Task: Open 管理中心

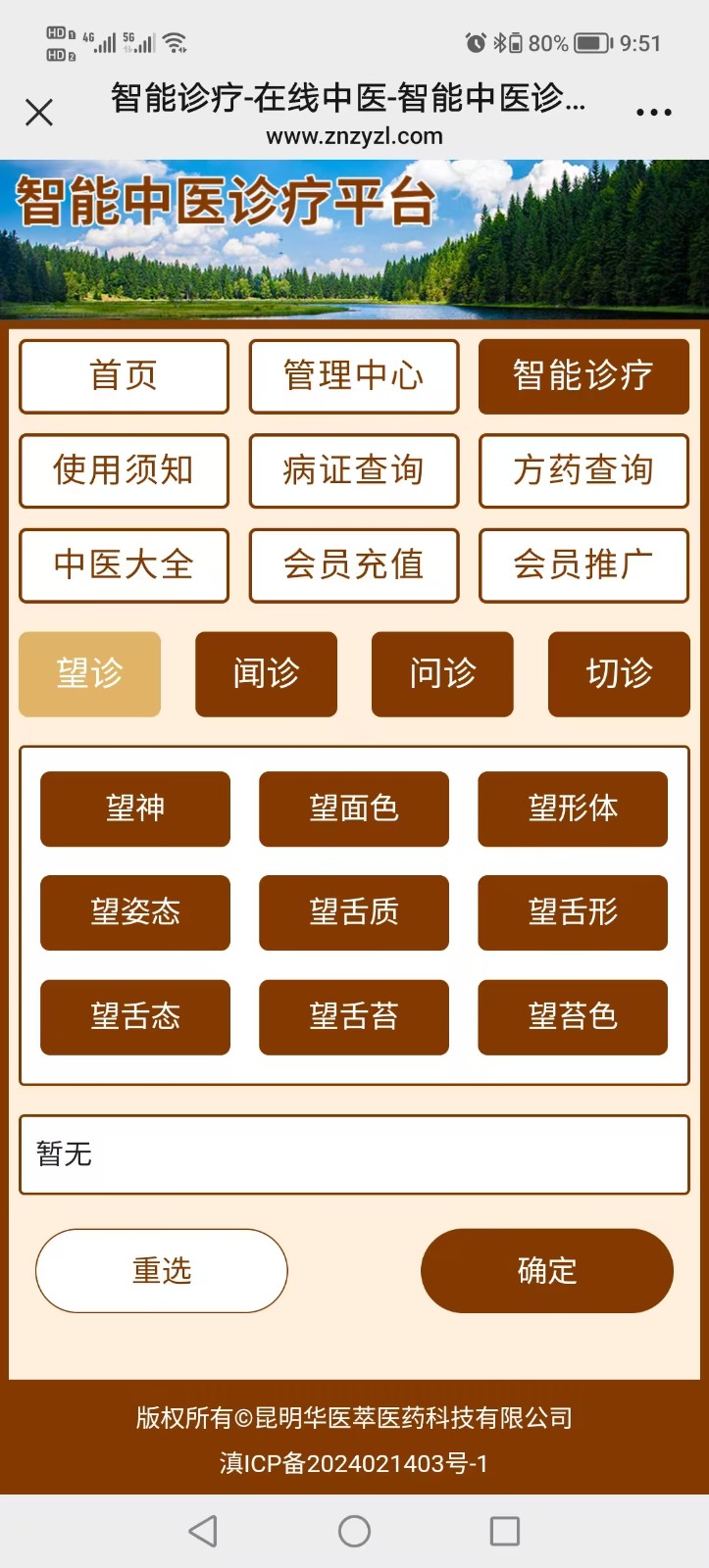Action: [354, 376]
